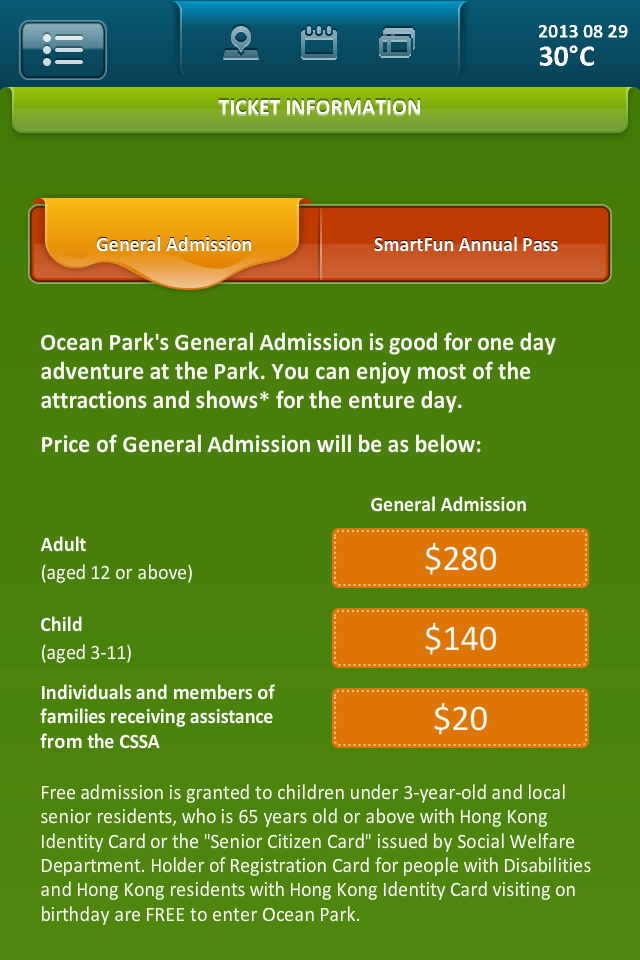Viewport: 640px width, 960px height.
Task: Open the map location pin icon
Action: 240,43
